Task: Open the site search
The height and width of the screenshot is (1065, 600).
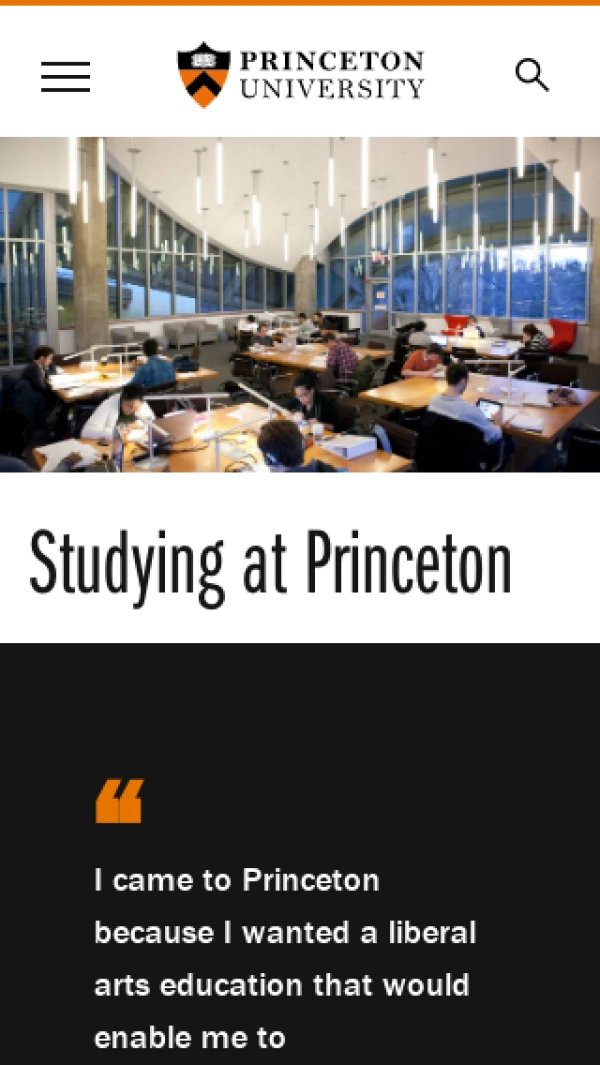Action: point(531,75)
